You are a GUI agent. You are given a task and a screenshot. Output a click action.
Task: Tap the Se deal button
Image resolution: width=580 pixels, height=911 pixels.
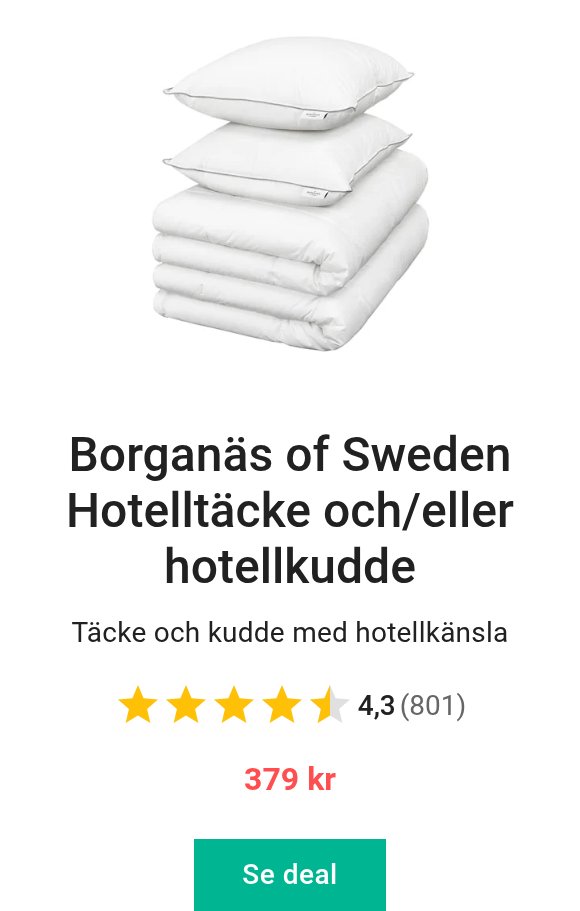tap(289, 874)
